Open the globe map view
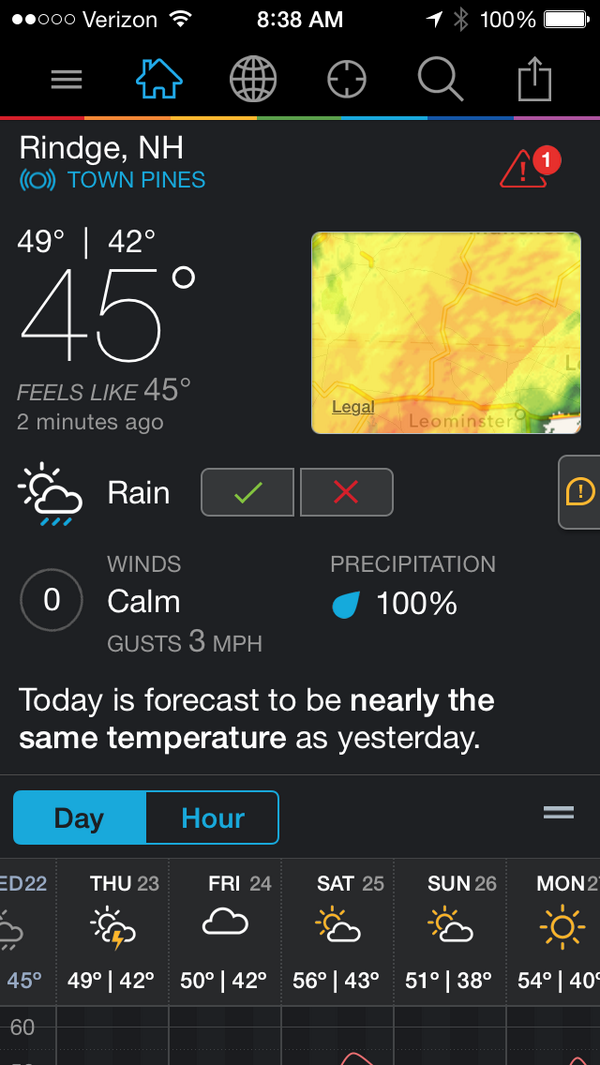 [x=253, y=79]
